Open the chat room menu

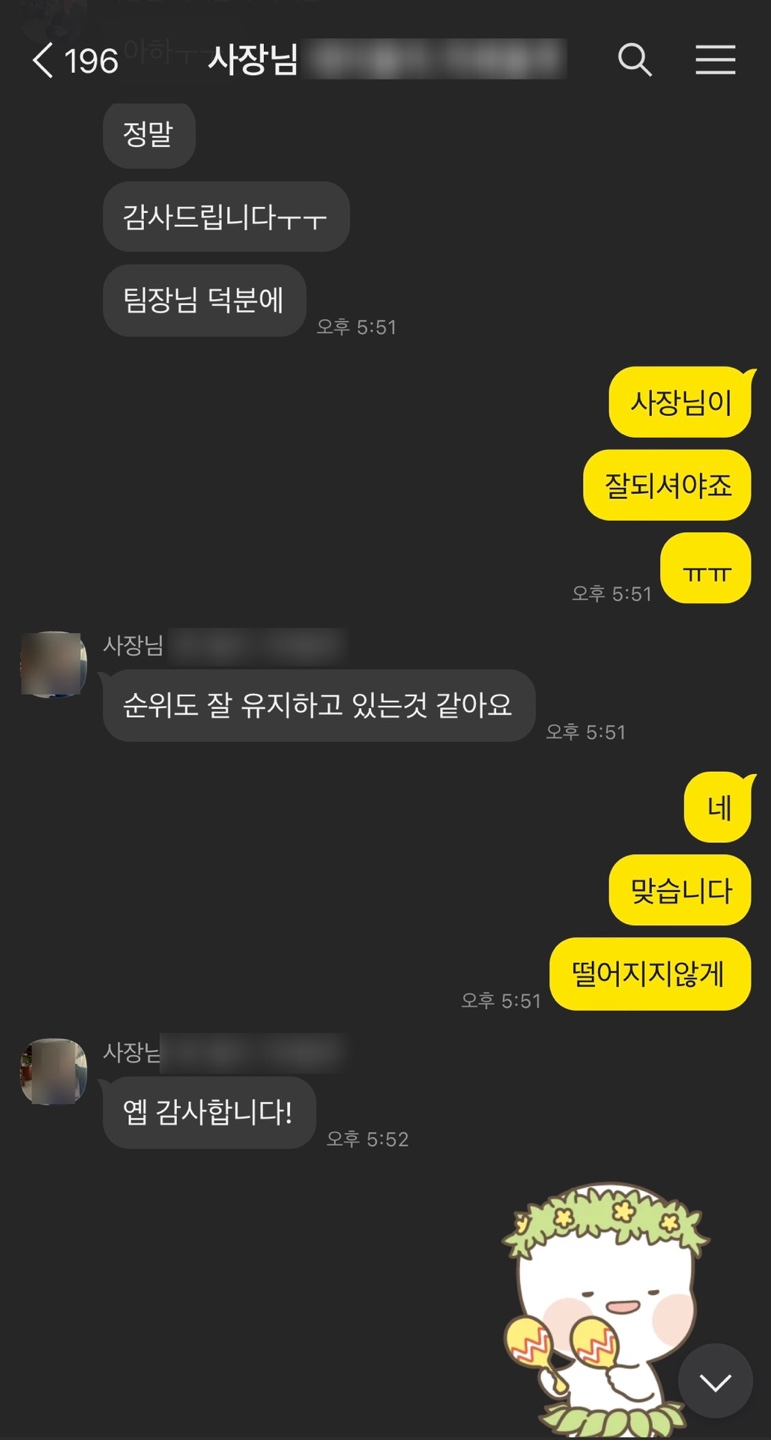[715, 60]
